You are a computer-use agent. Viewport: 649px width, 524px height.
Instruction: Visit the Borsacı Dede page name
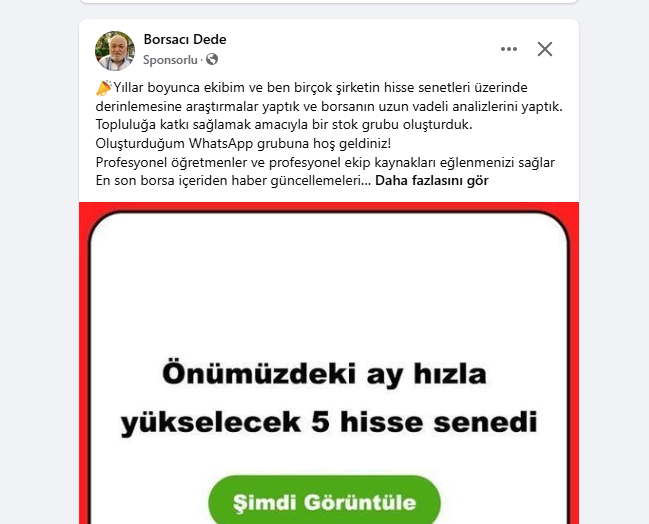coord(185,40)
